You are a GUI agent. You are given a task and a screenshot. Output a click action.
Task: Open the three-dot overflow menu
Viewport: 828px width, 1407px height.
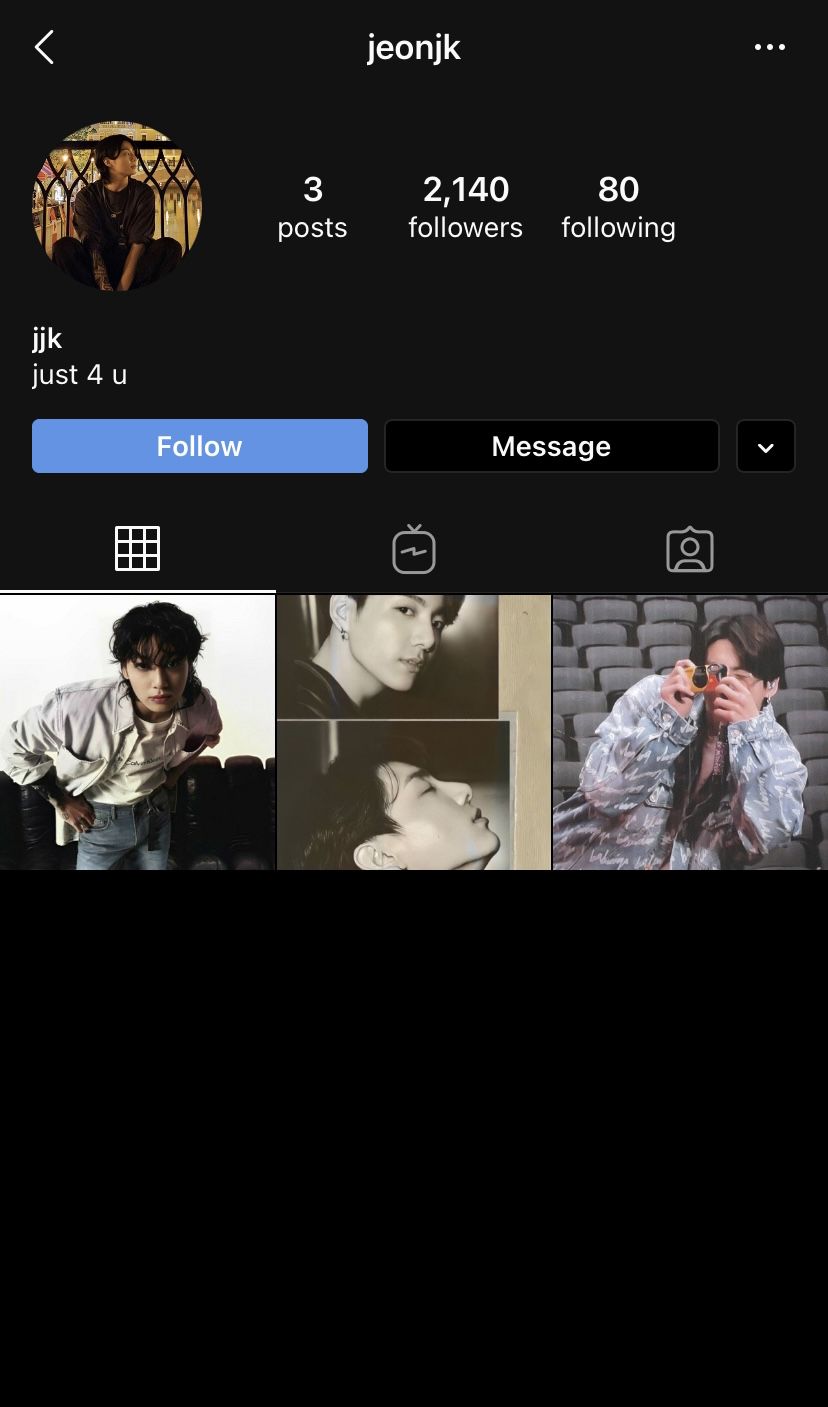coord(769,47)
